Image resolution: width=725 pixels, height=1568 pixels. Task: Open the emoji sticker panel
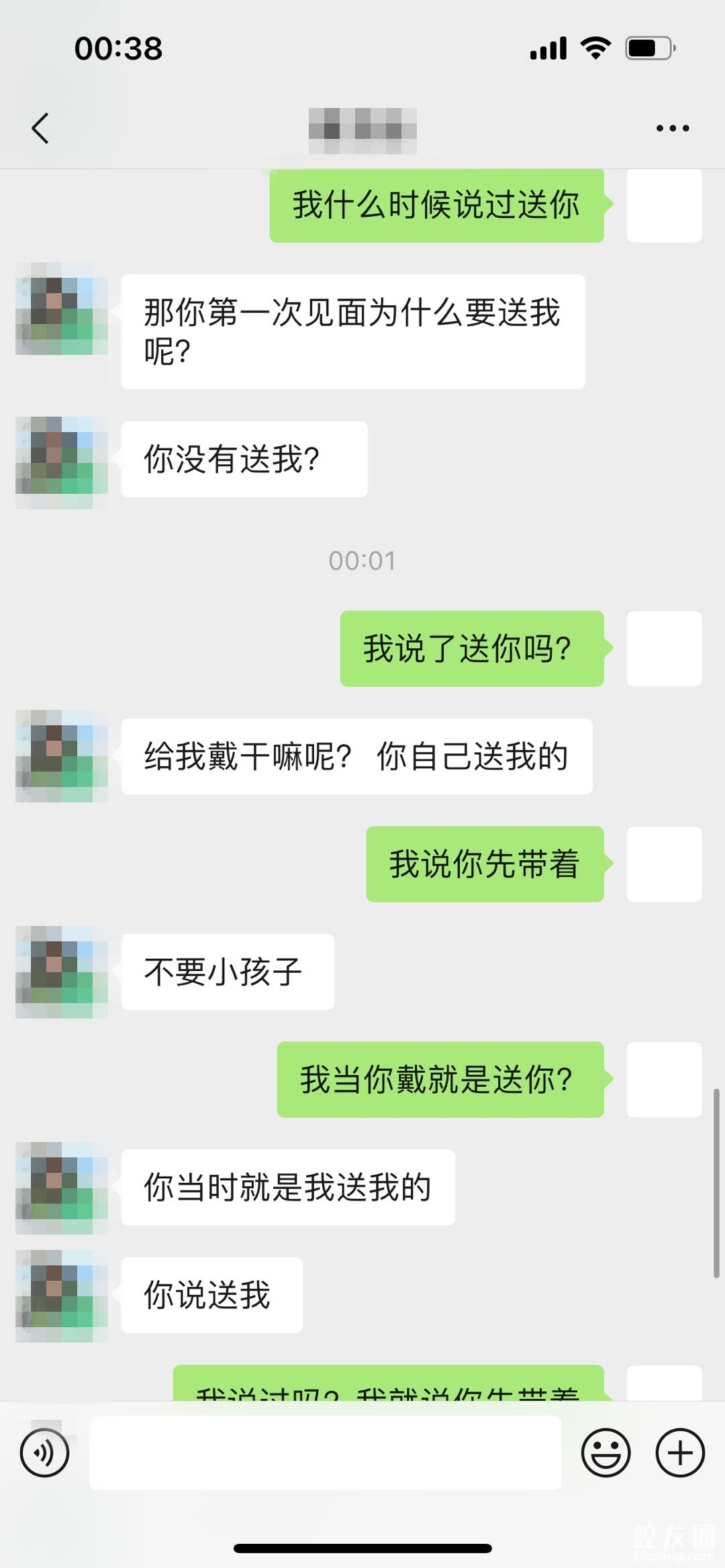tap(606, 1453)
